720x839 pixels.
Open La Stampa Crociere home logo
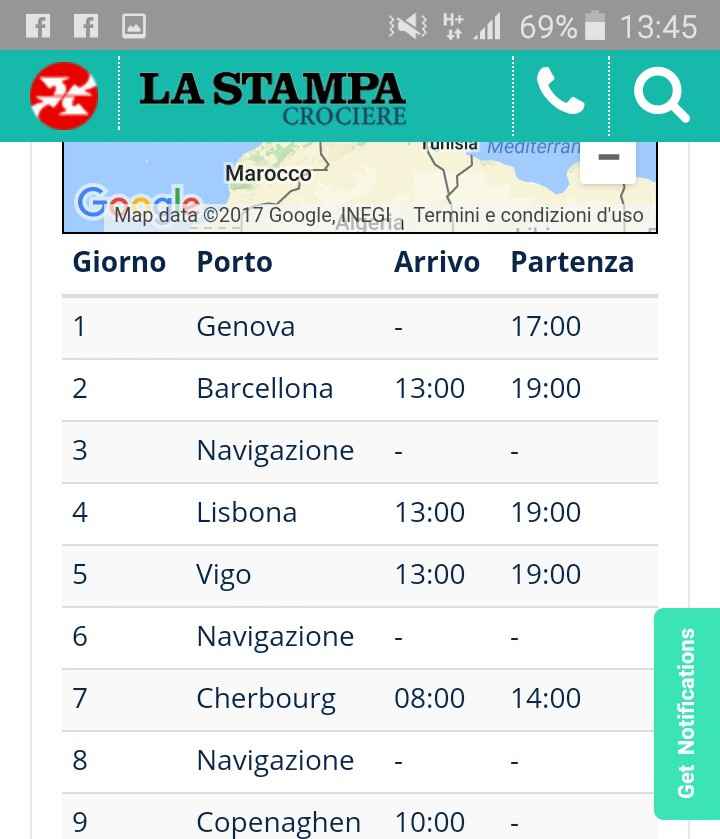(x=272, y=97)
